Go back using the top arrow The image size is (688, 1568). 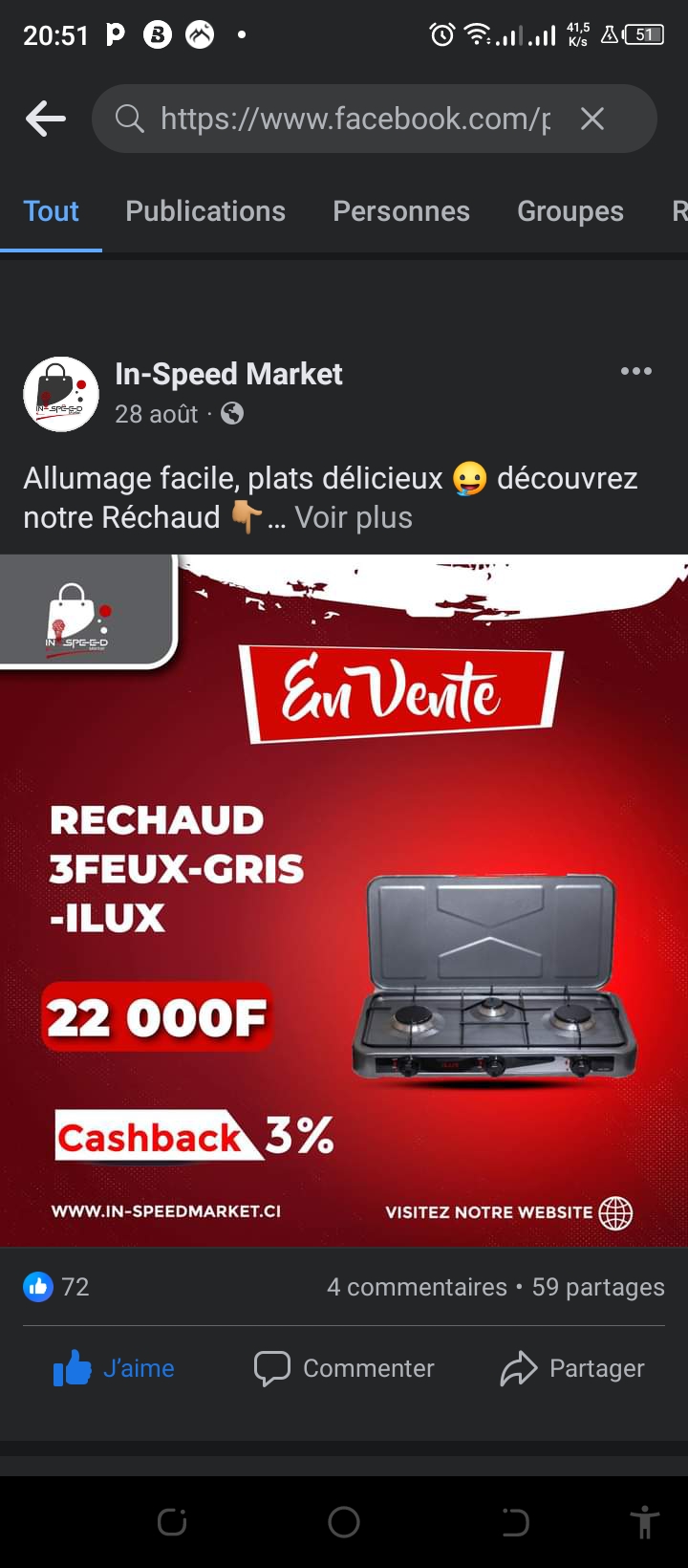pyautogui.click(x=45, y=119)
